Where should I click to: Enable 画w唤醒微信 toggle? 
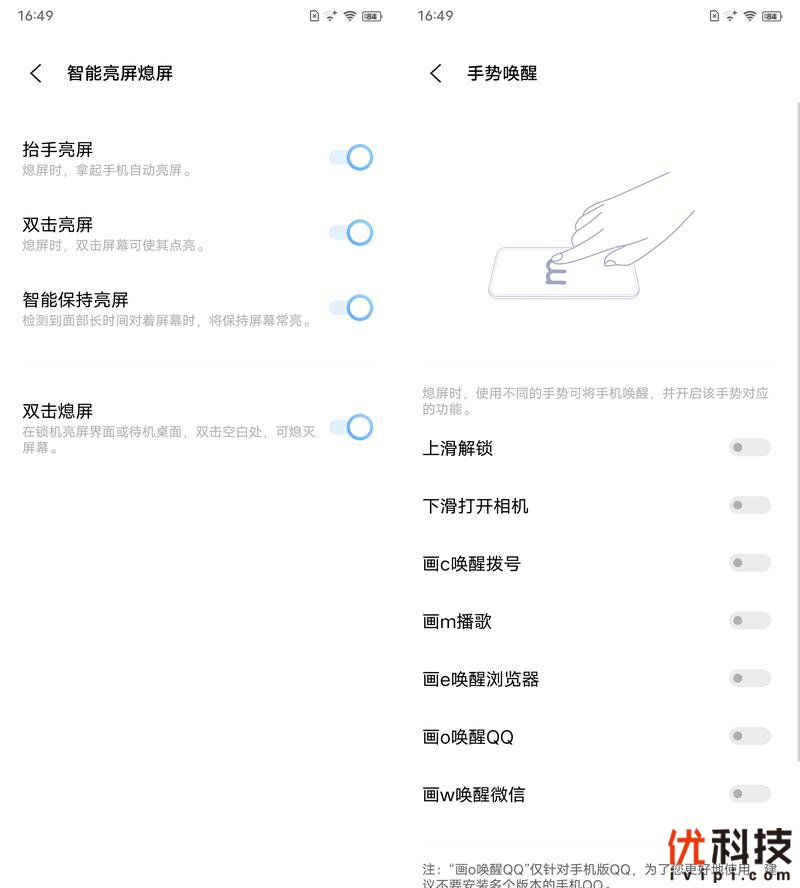749,794
